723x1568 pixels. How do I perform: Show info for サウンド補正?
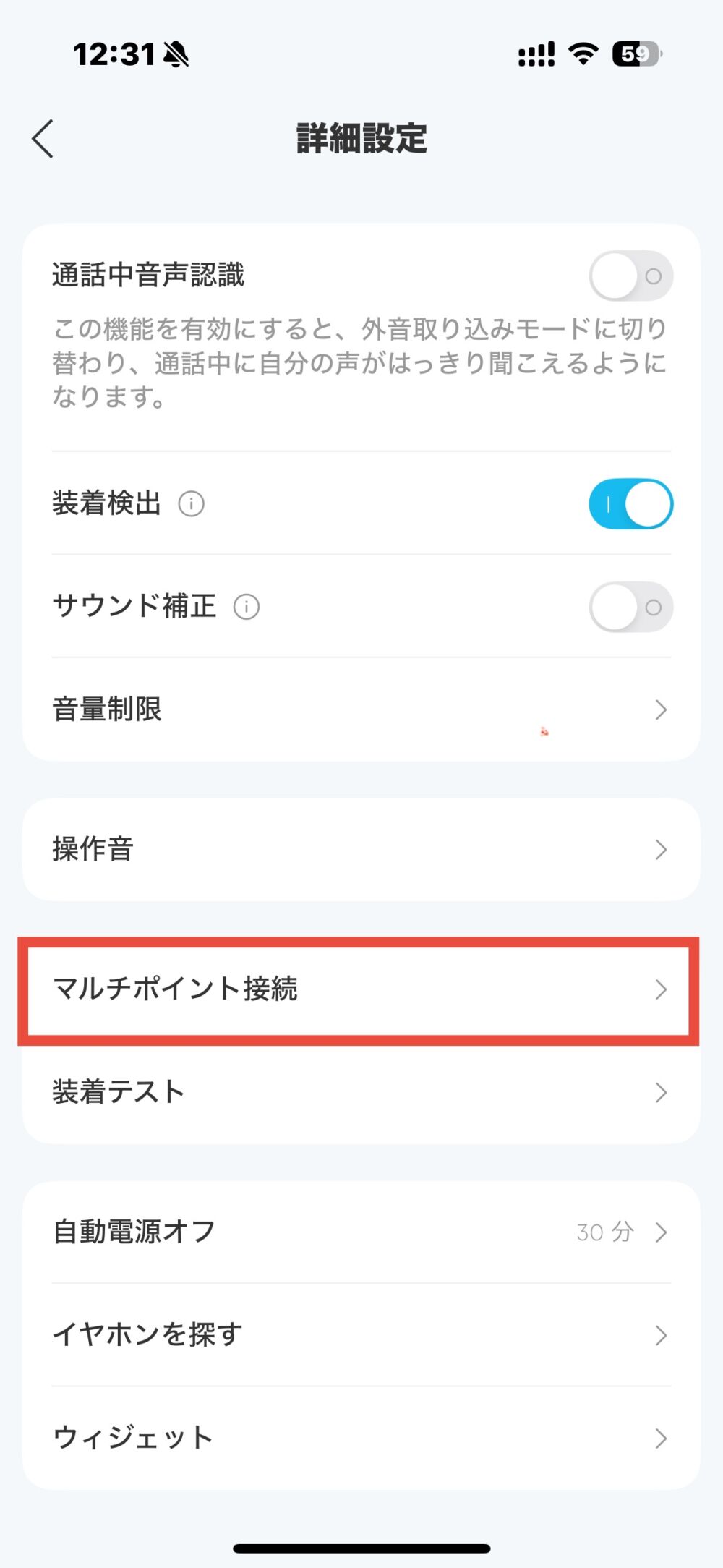click(247, 607)
